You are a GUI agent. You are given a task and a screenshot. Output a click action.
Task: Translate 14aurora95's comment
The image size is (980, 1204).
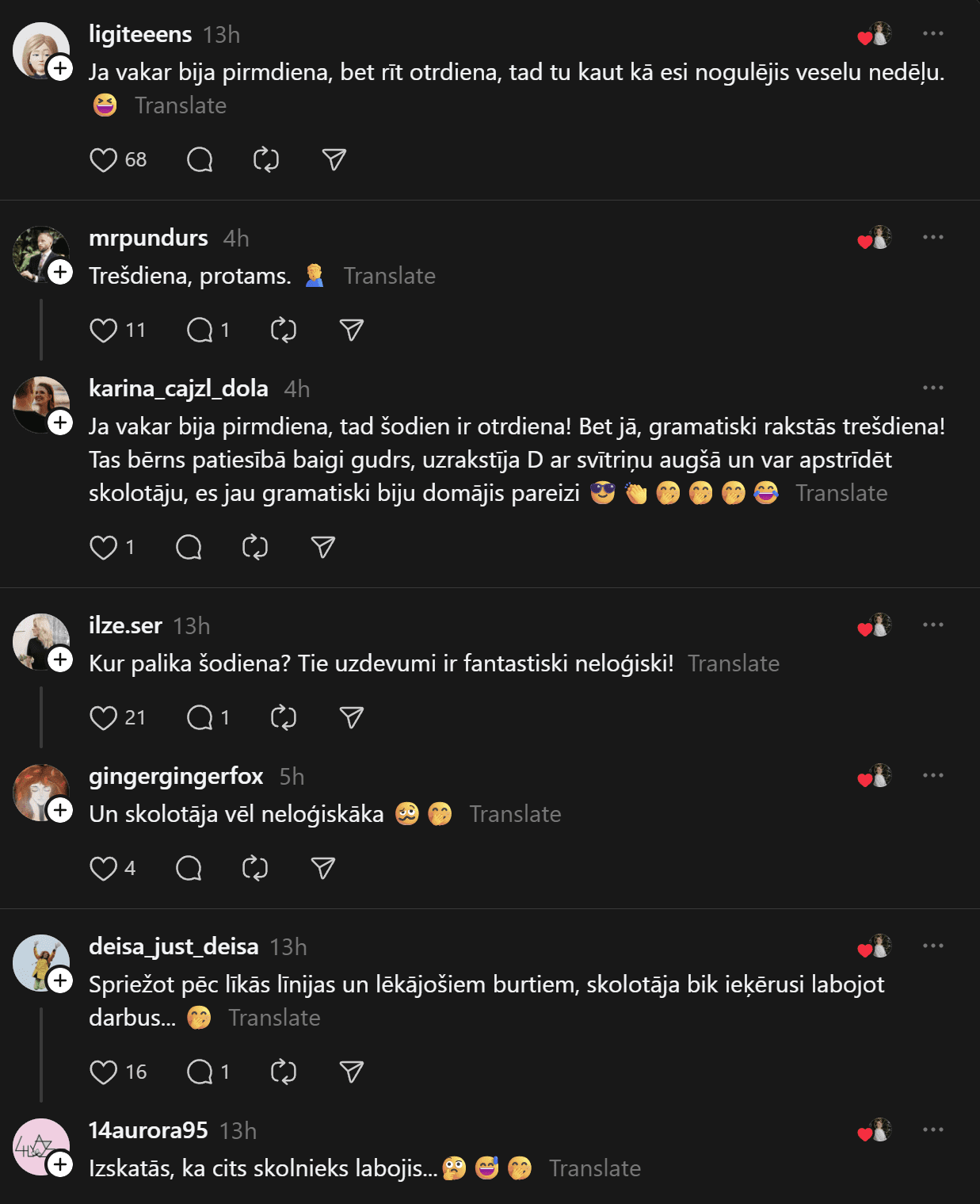point(595,1168)
